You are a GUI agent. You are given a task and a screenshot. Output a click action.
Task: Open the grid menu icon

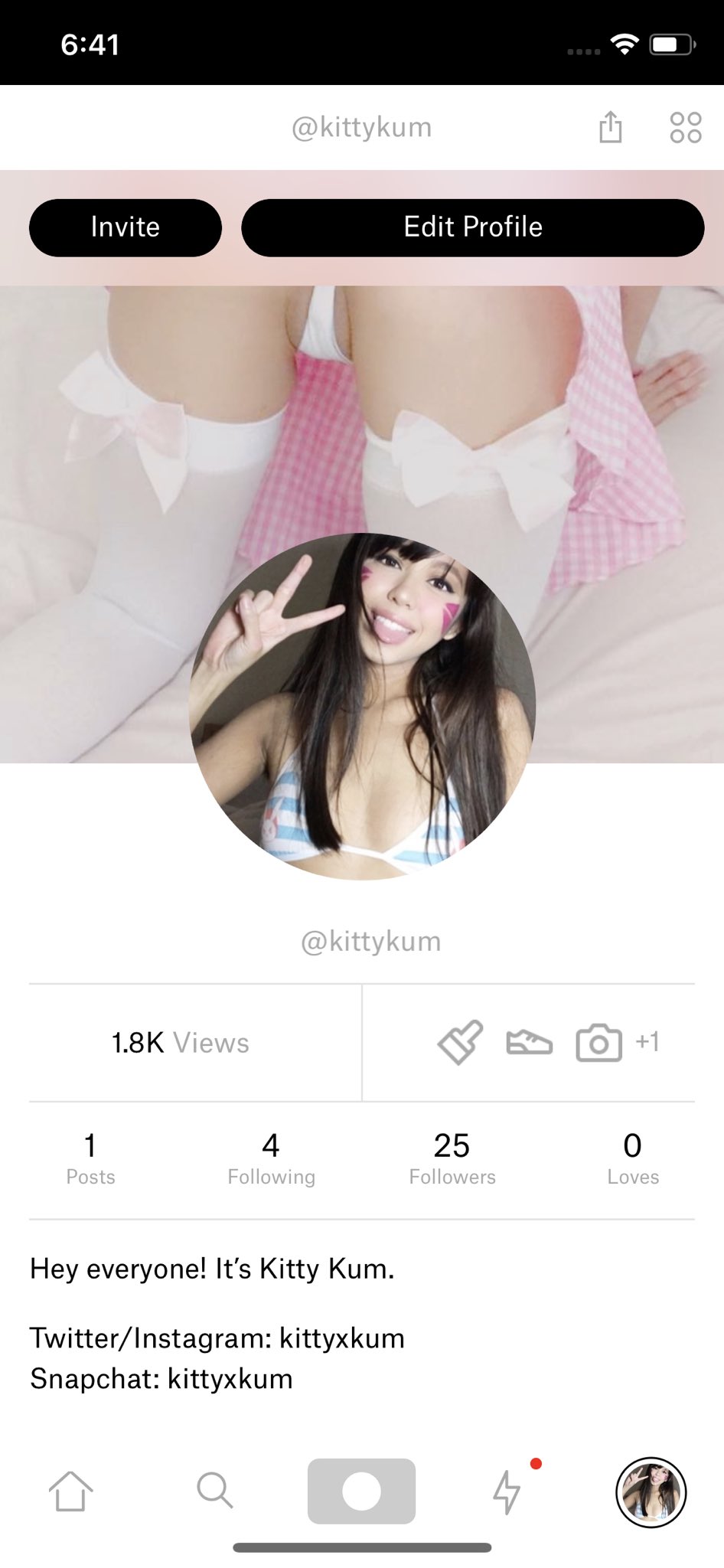click(685, 127)
